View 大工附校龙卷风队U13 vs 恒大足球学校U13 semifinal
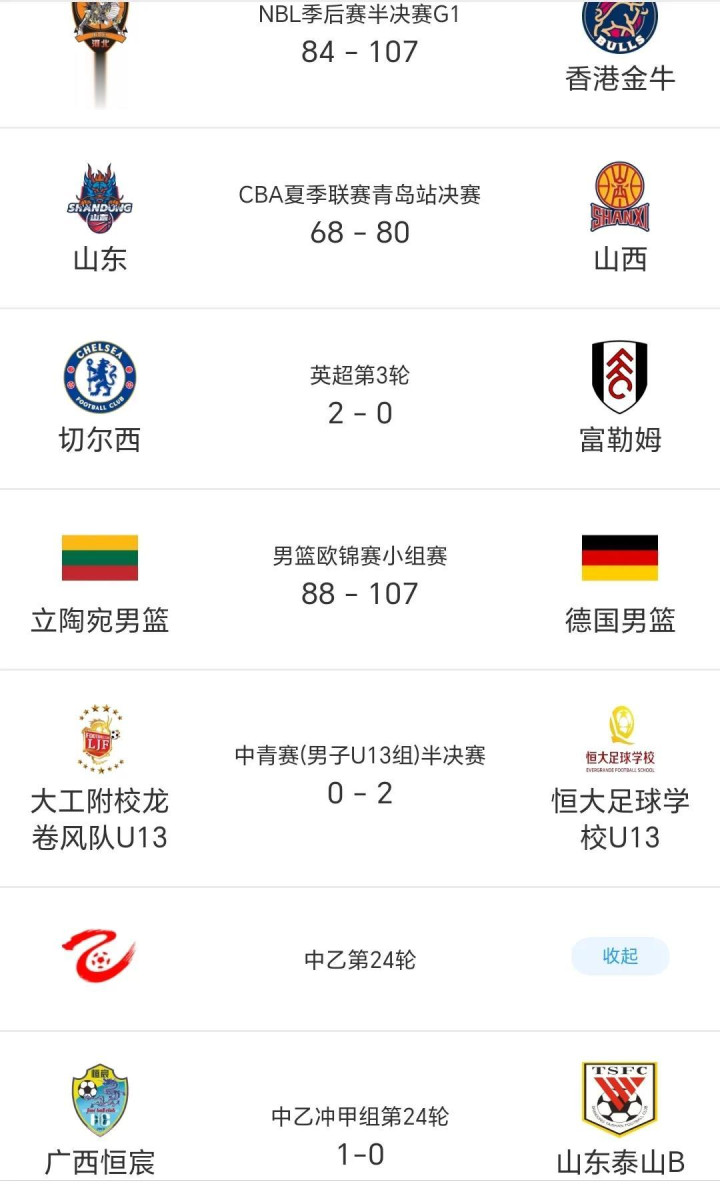The height and width of the screenshot is (1186, 720). (360, 778)
